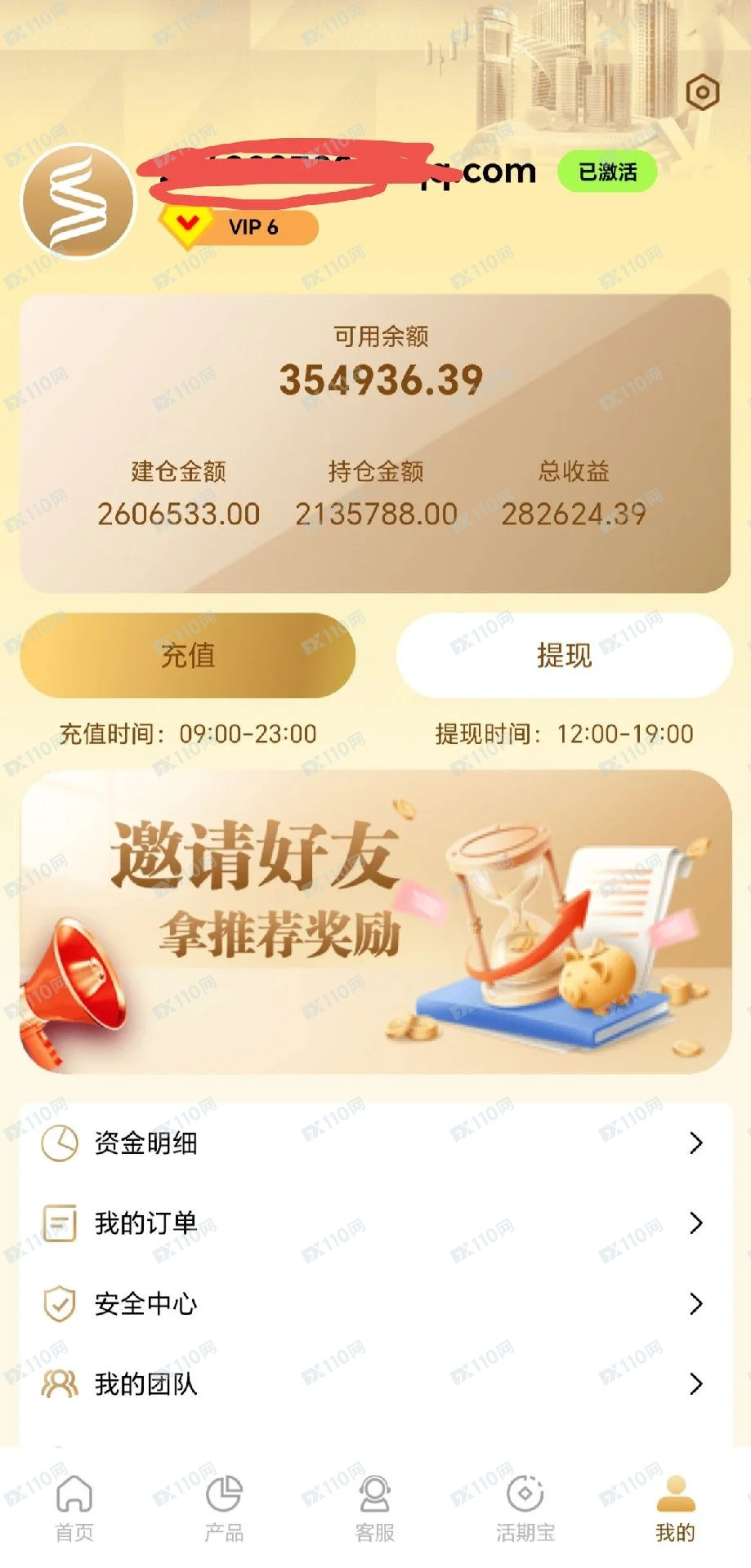Viewport: 751px width, 1568px height.
Task: Open 我的团队 team page
Action: pos(376,1383)
